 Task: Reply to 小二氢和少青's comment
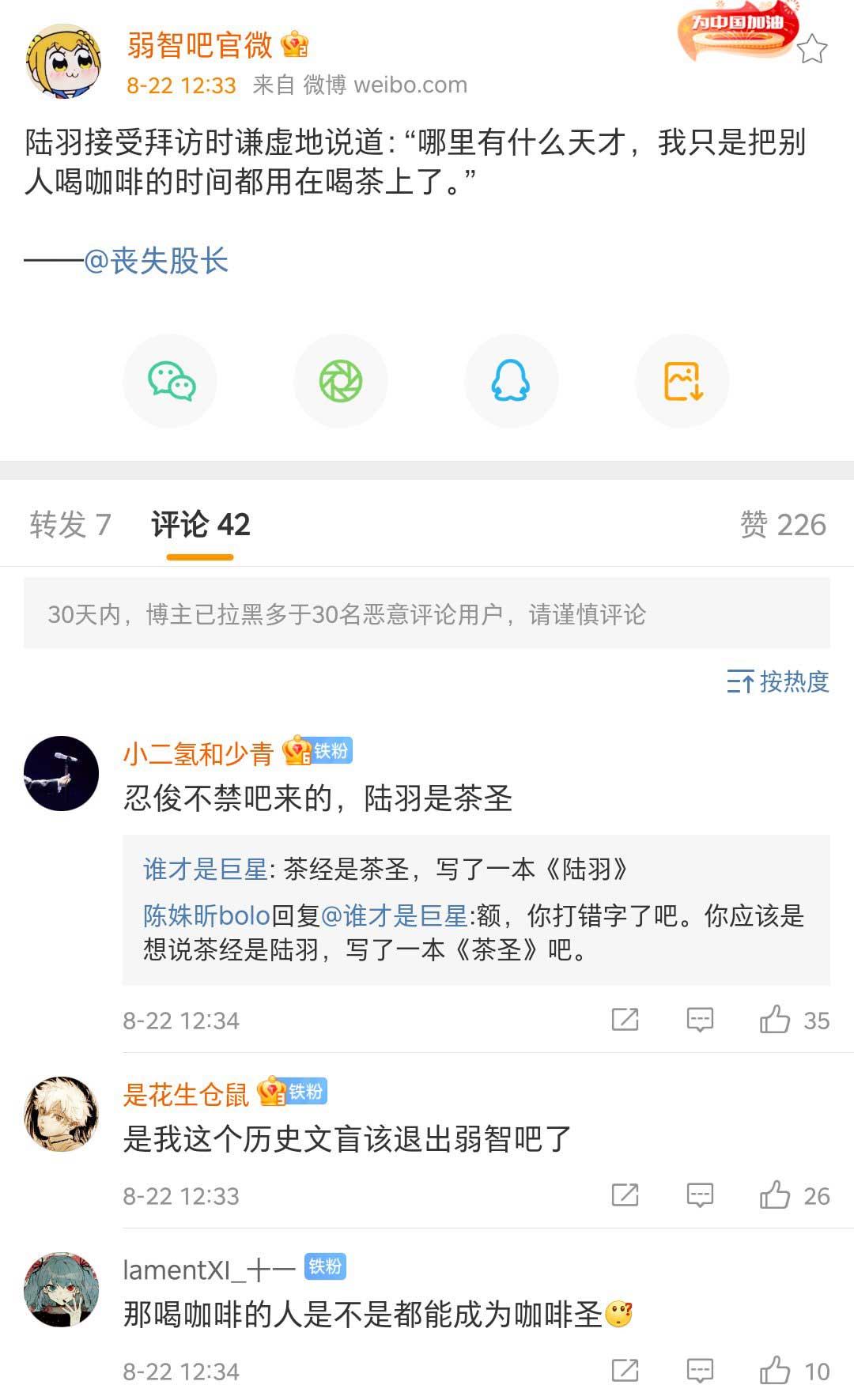[700, 1020]
